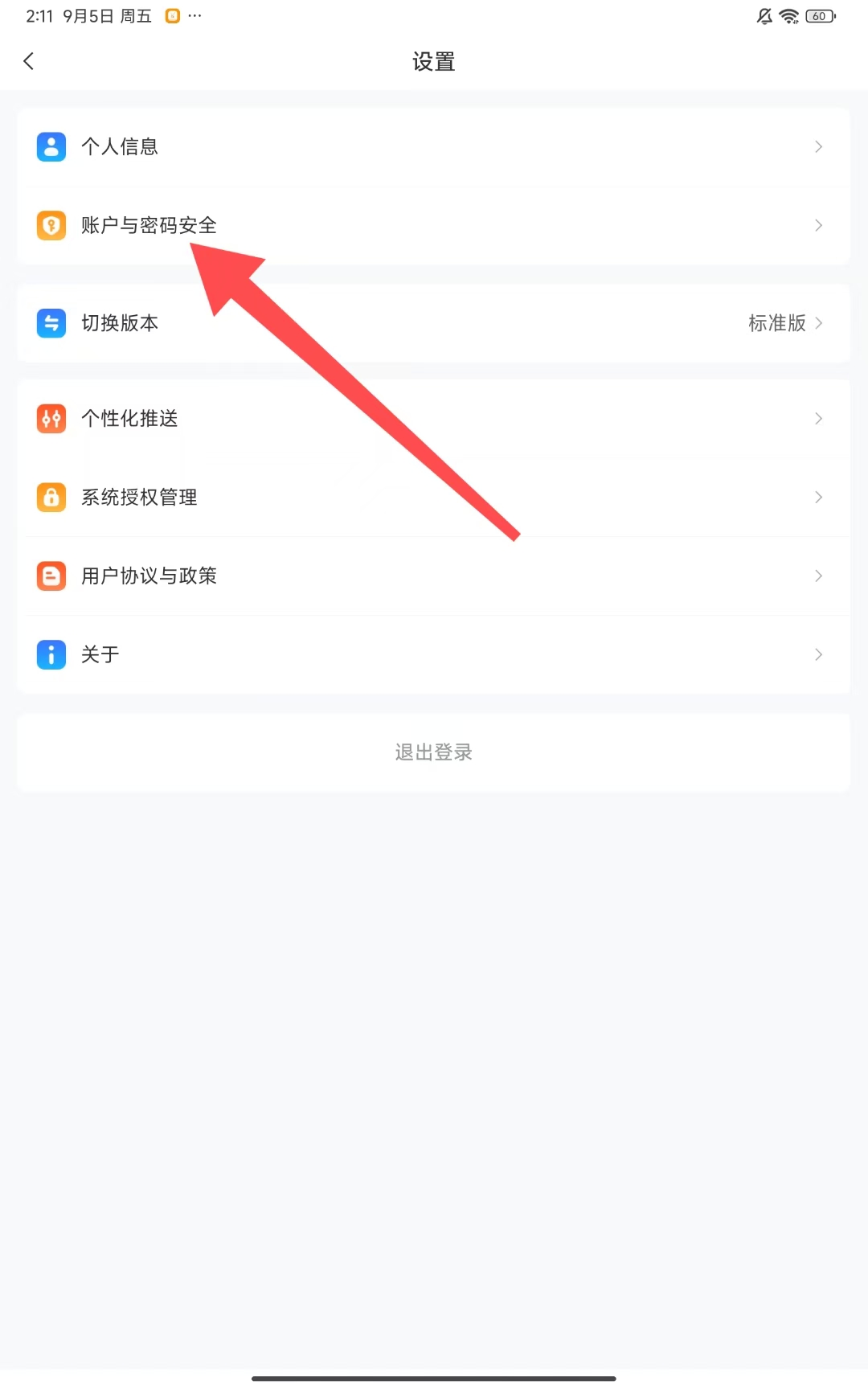Image resolution: width=868 pixels, height=1389 pixels.
Task: Go back from the 设置 page
Action: click(29, 61)
